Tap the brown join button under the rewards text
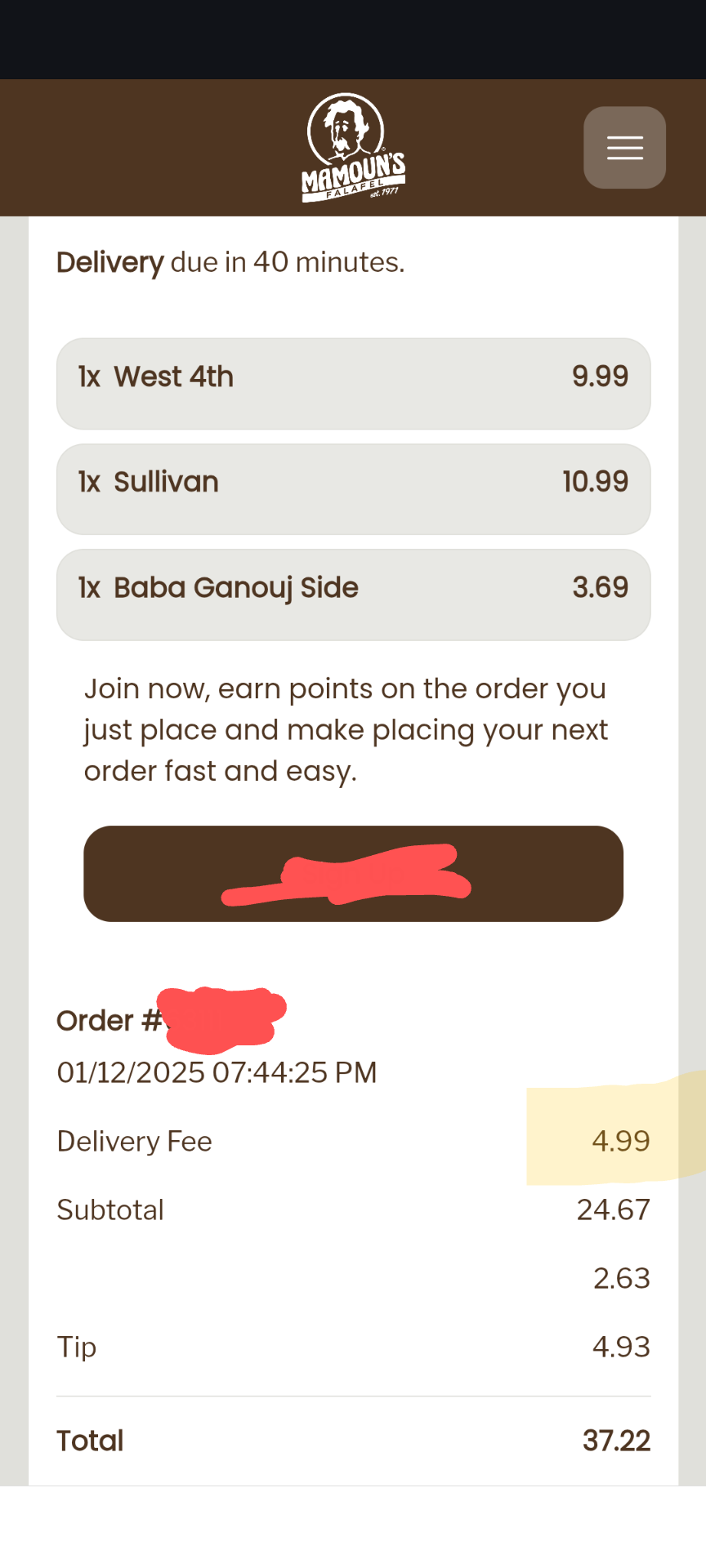706x1568 pixels. pos(353,873)
